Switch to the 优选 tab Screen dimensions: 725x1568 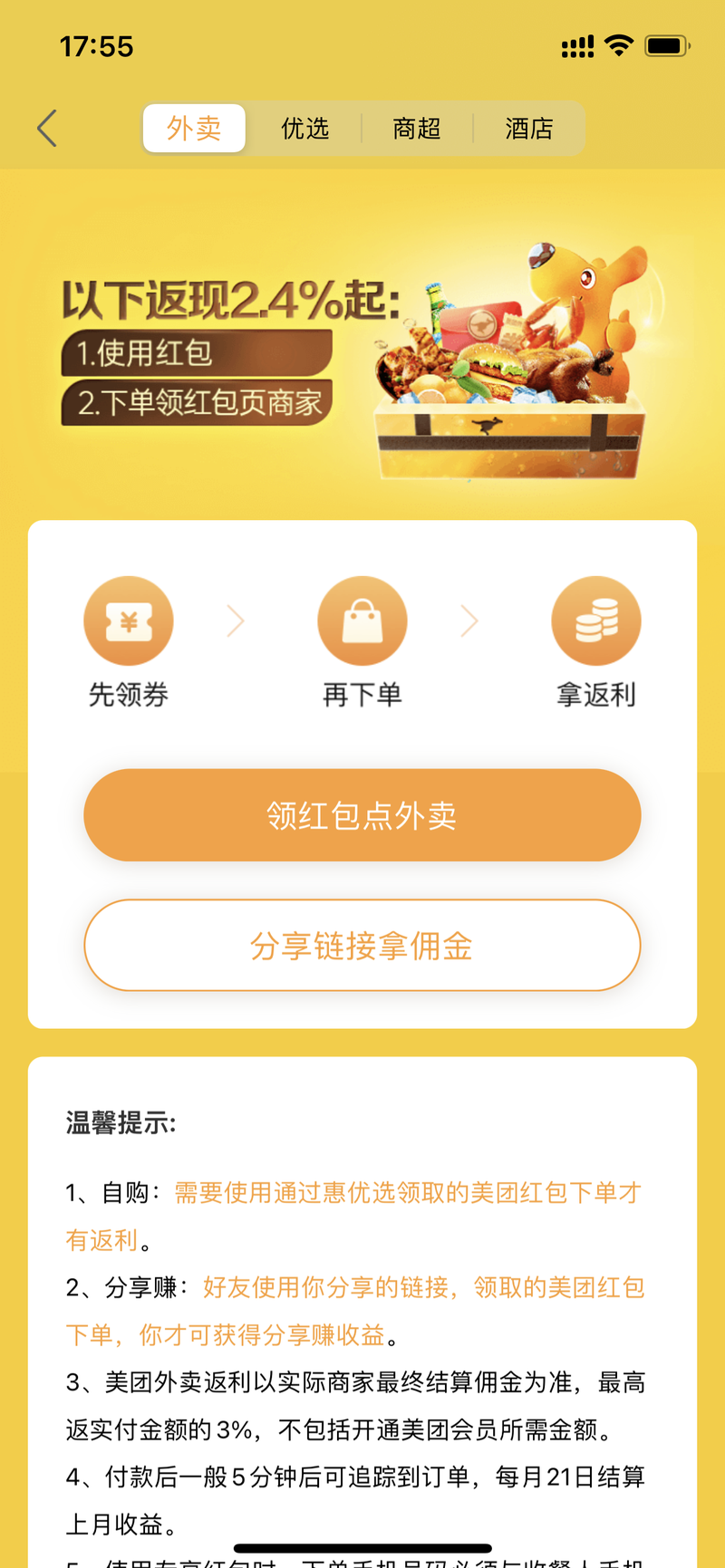pyautogui.click(x=305, y=128)
